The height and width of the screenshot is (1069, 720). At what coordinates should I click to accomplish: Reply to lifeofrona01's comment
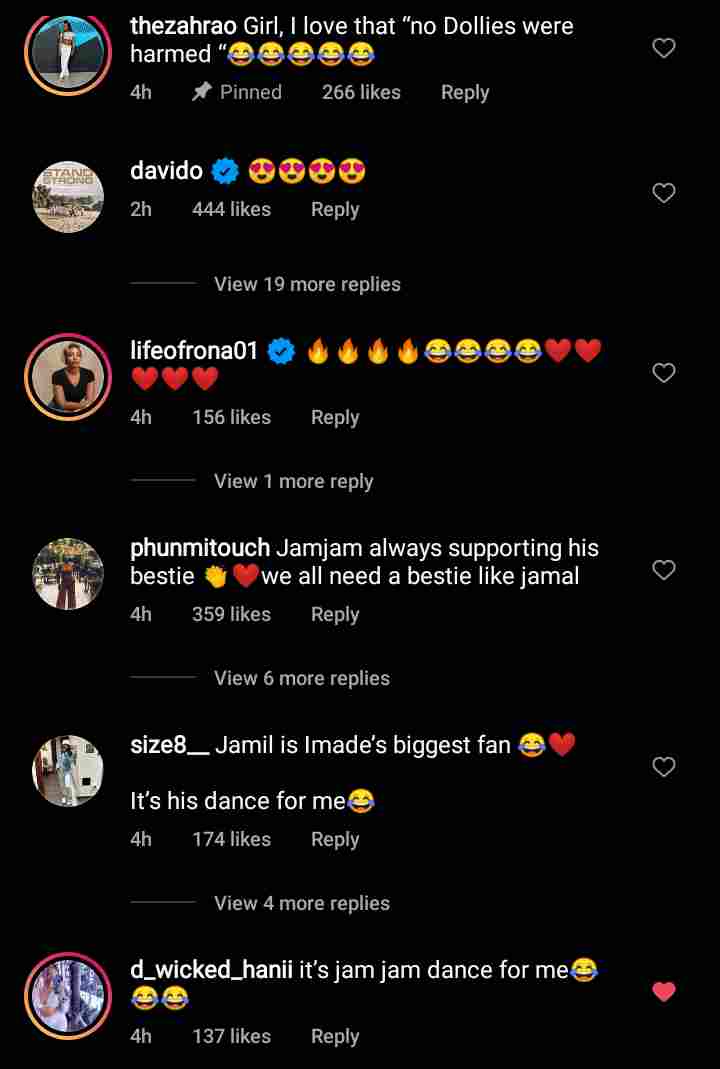point(335,417)
